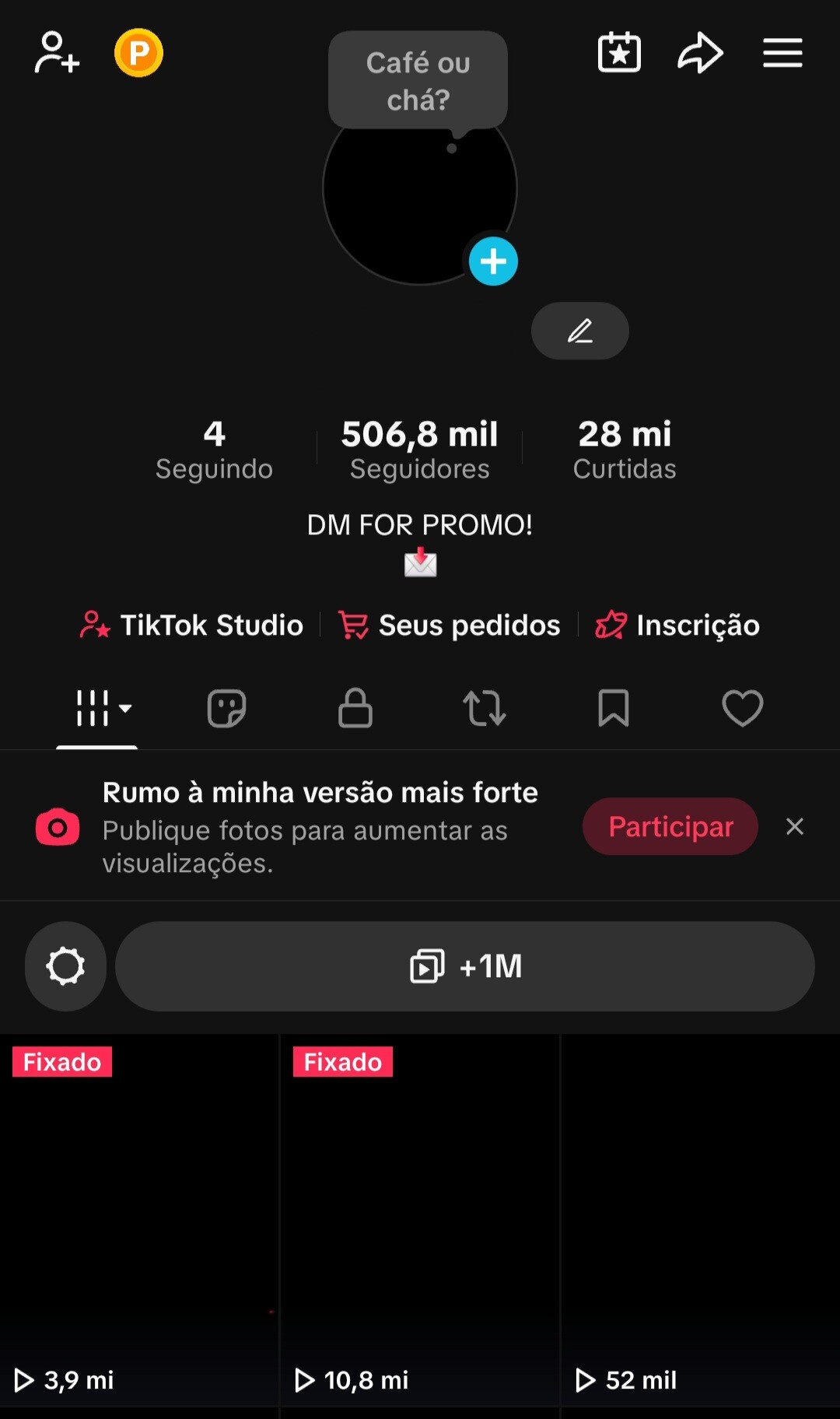840x1419 pixels.
Task: Switch to the reposts tab
Action: click(x=485, y=708)
